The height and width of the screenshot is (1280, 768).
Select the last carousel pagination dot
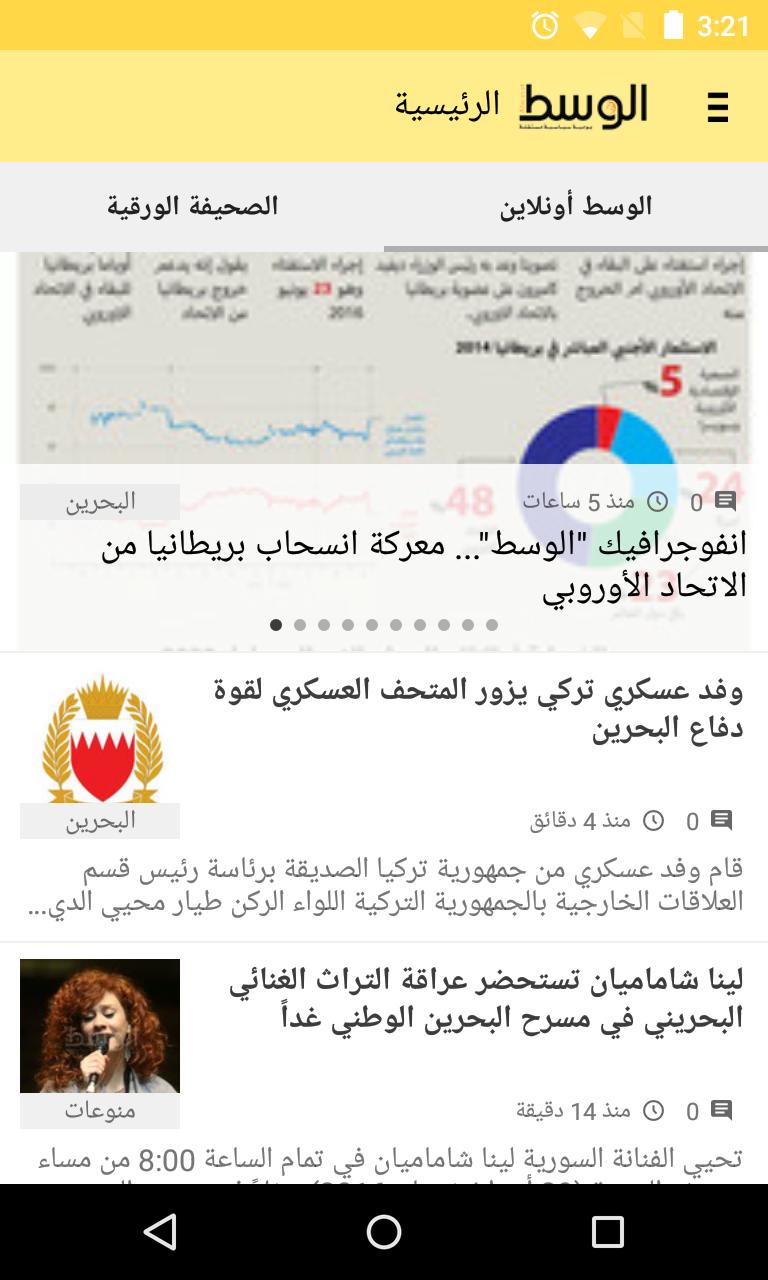click(491, 624)
